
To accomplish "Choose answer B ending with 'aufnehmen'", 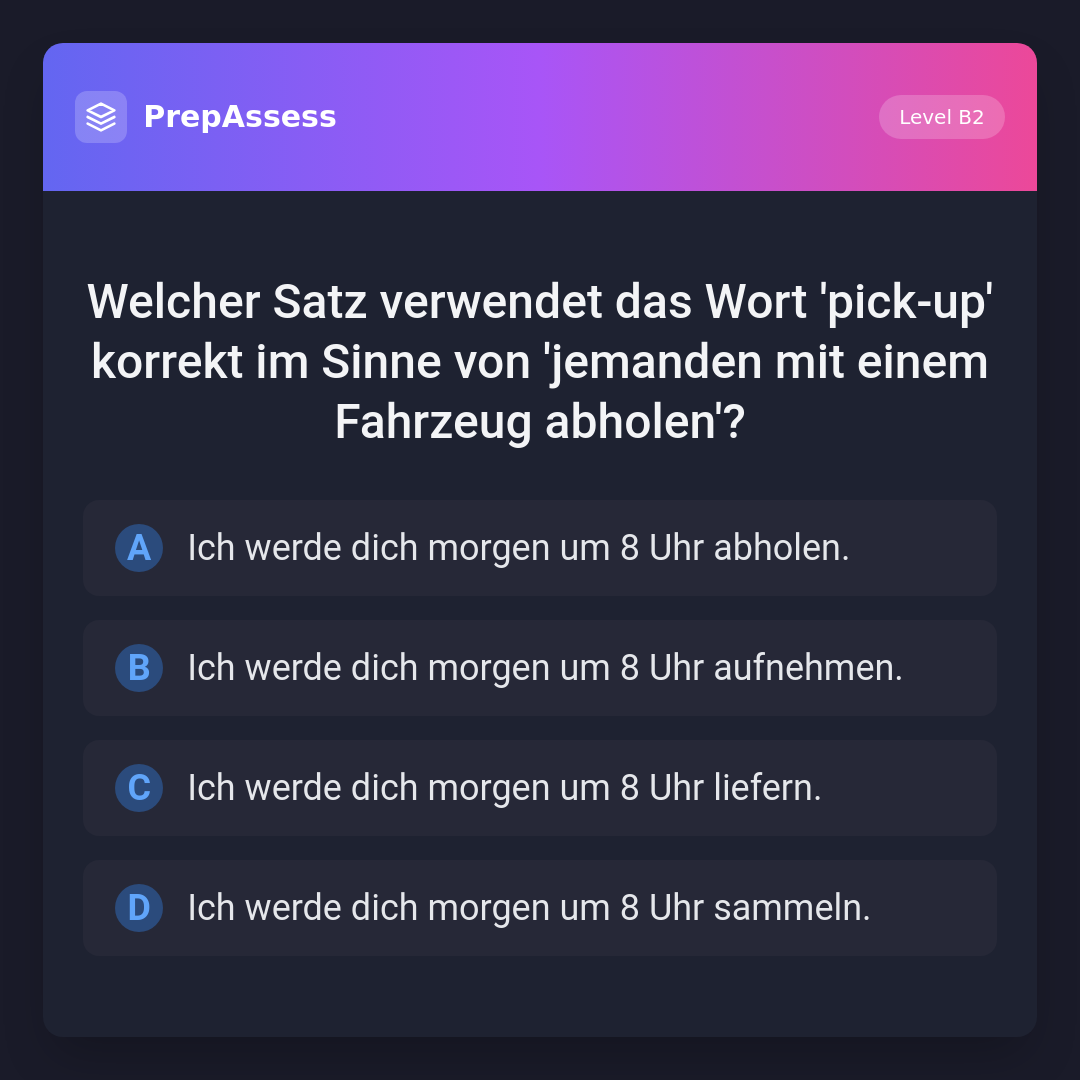I will pos(539,668).
